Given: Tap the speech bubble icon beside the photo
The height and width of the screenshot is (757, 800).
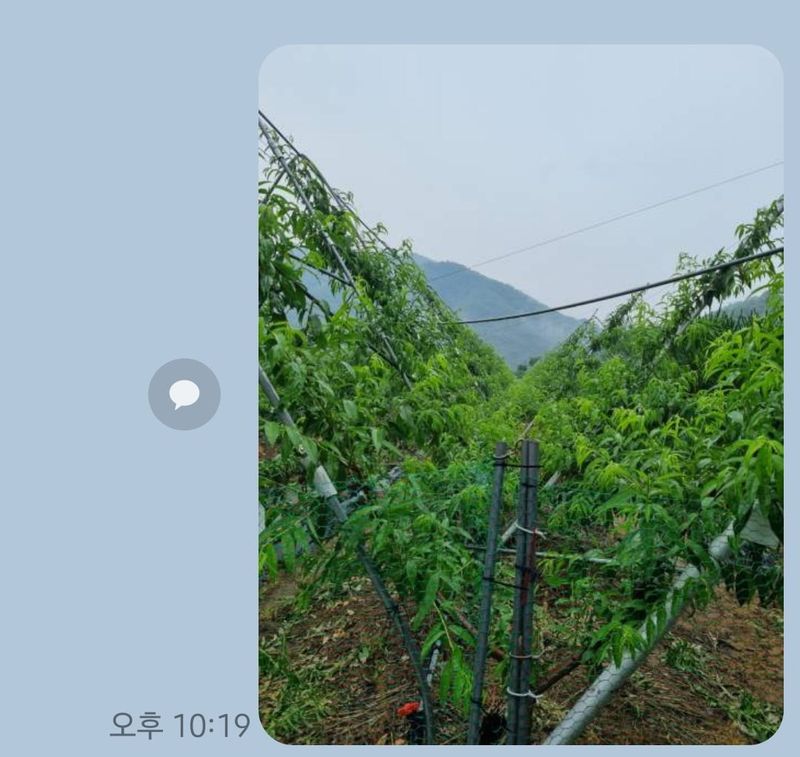Looking at the screenshot, I should (184, 394).
